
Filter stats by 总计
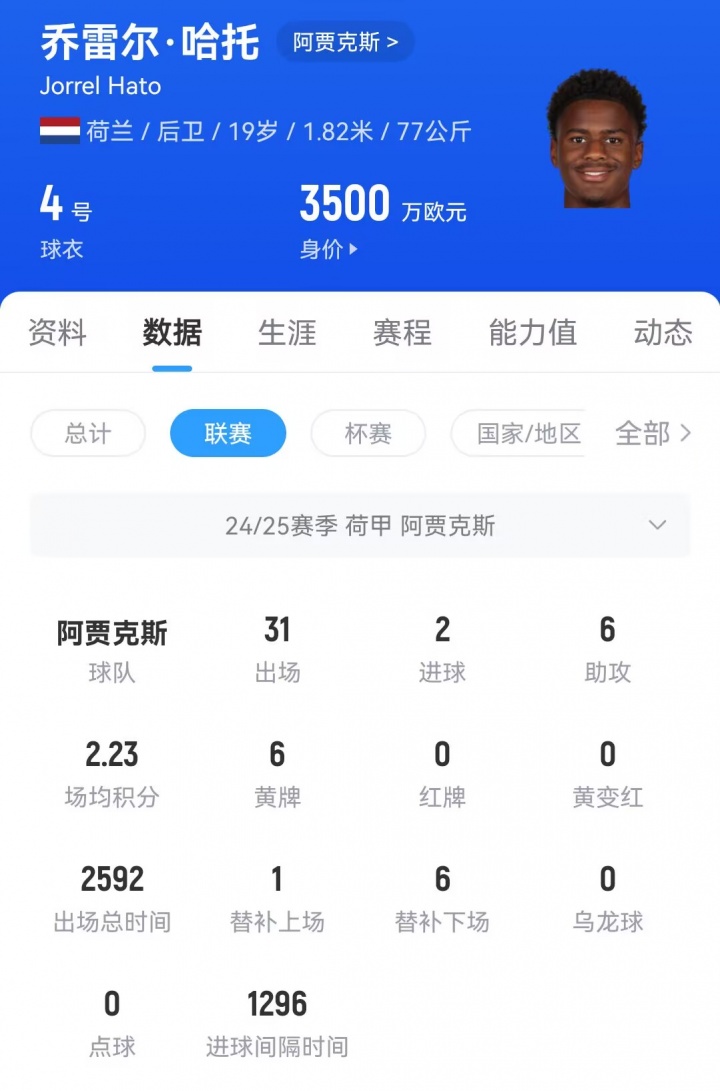pyautogui.click(x=88, y=434)
